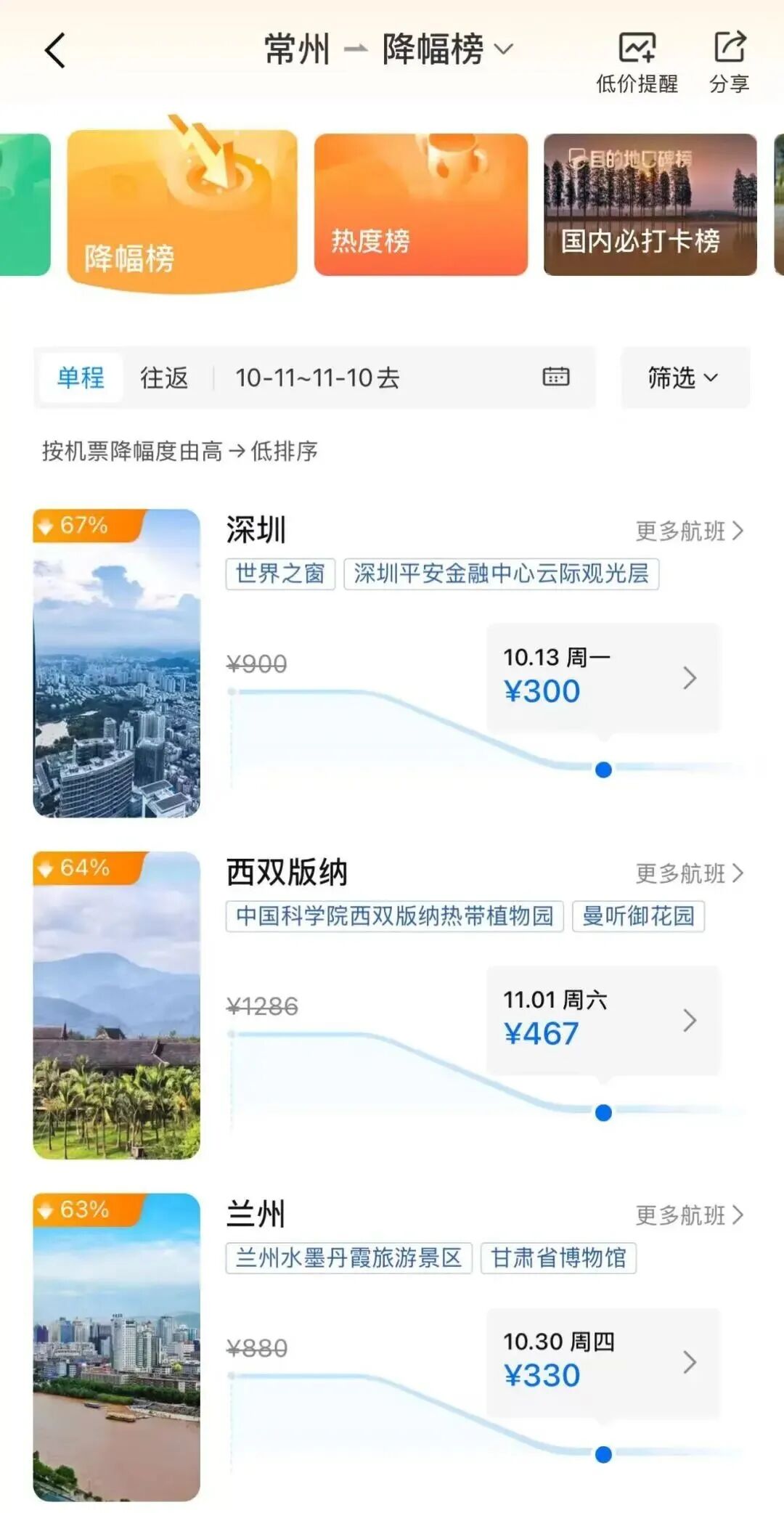View 更多航班 for 深圳
784x1513 pixels.
(689, 531)
